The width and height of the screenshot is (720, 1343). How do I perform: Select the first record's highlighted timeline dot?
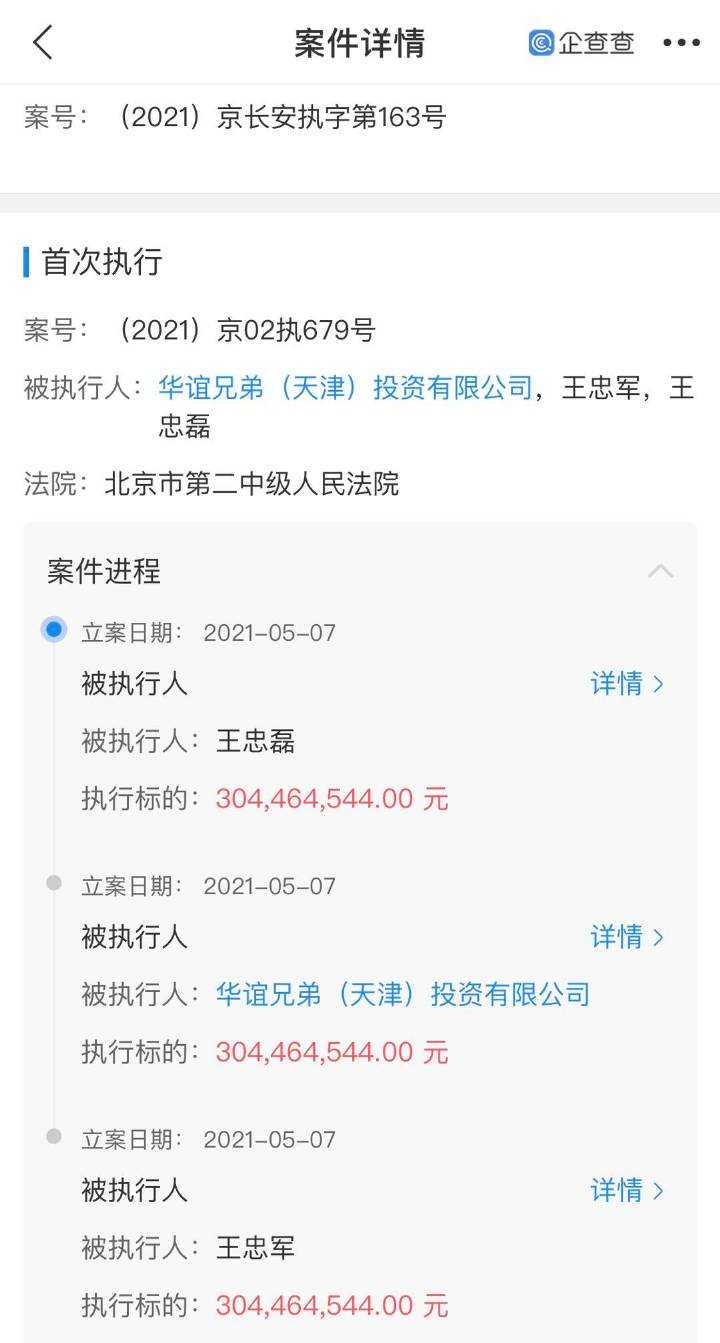click(x=54, y=630)
